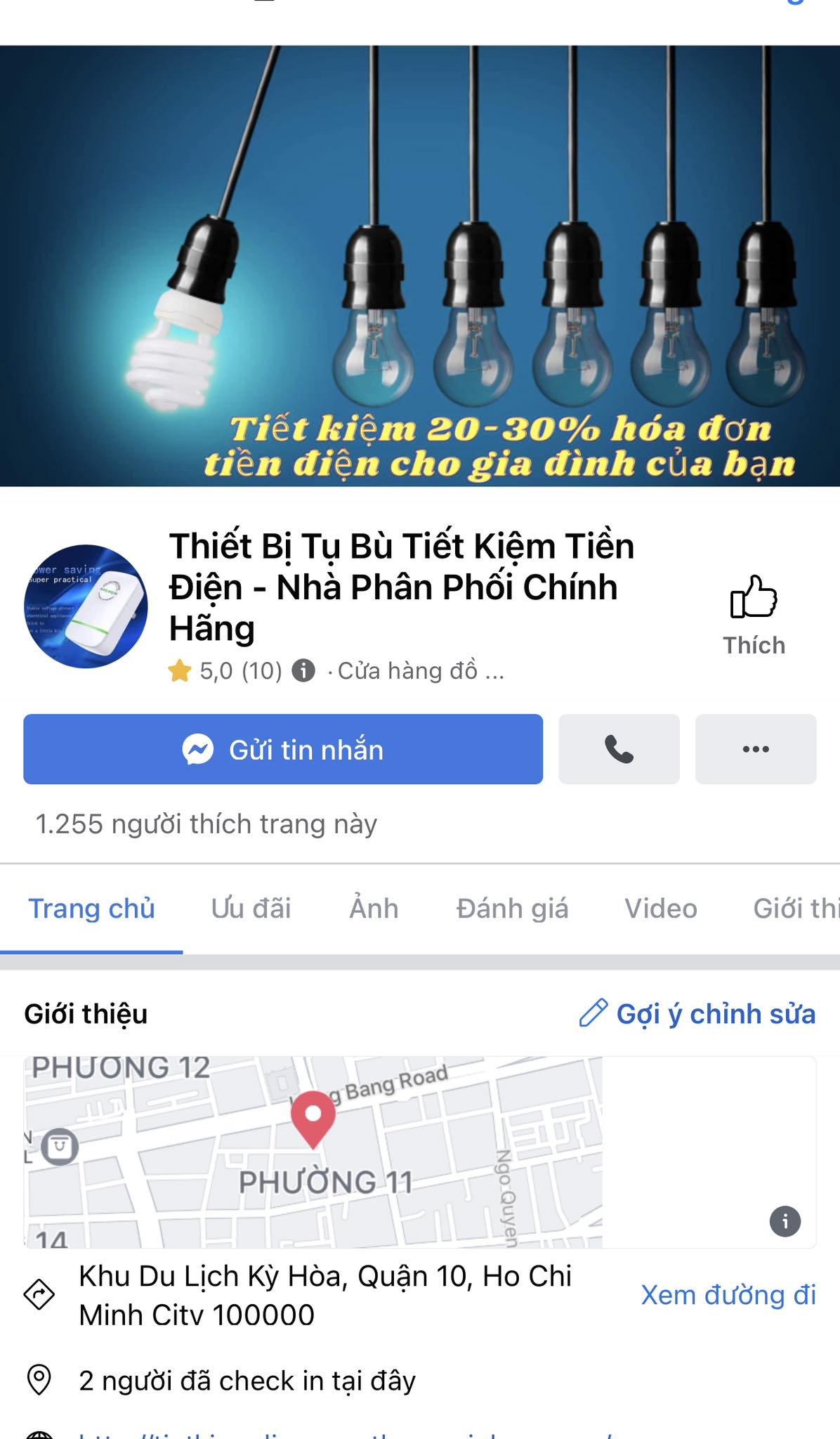Tap the rating info icon beside 5,0 (10)

pyautogui.click(x=303, y=670)
